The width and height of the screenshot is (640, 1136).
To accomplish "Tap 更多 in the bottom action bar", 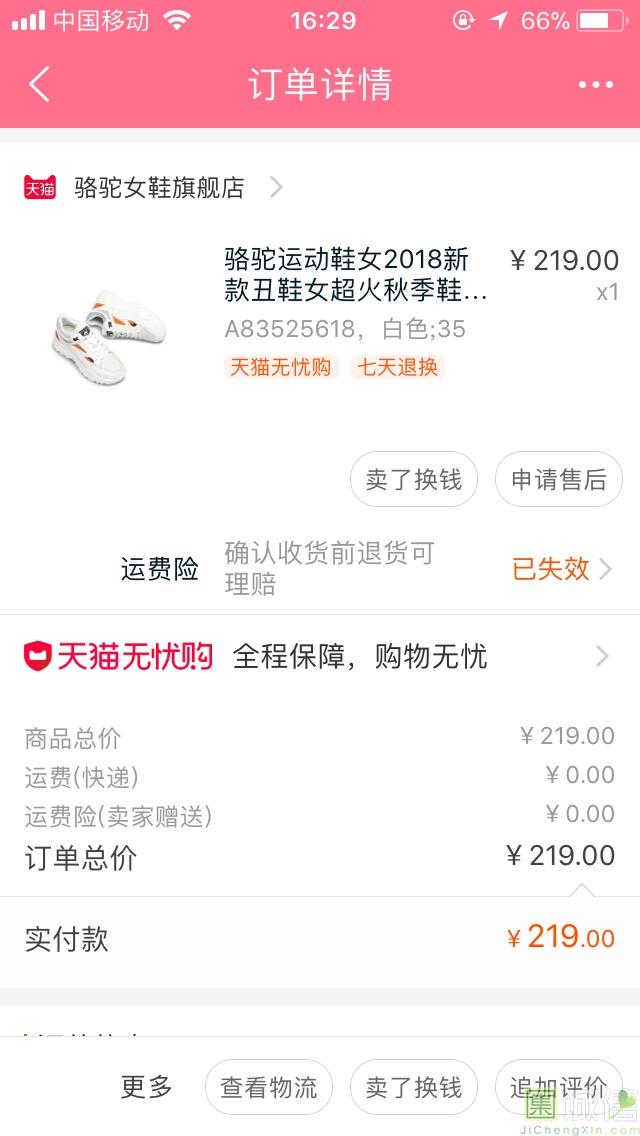I will [x=146, y=1087].
